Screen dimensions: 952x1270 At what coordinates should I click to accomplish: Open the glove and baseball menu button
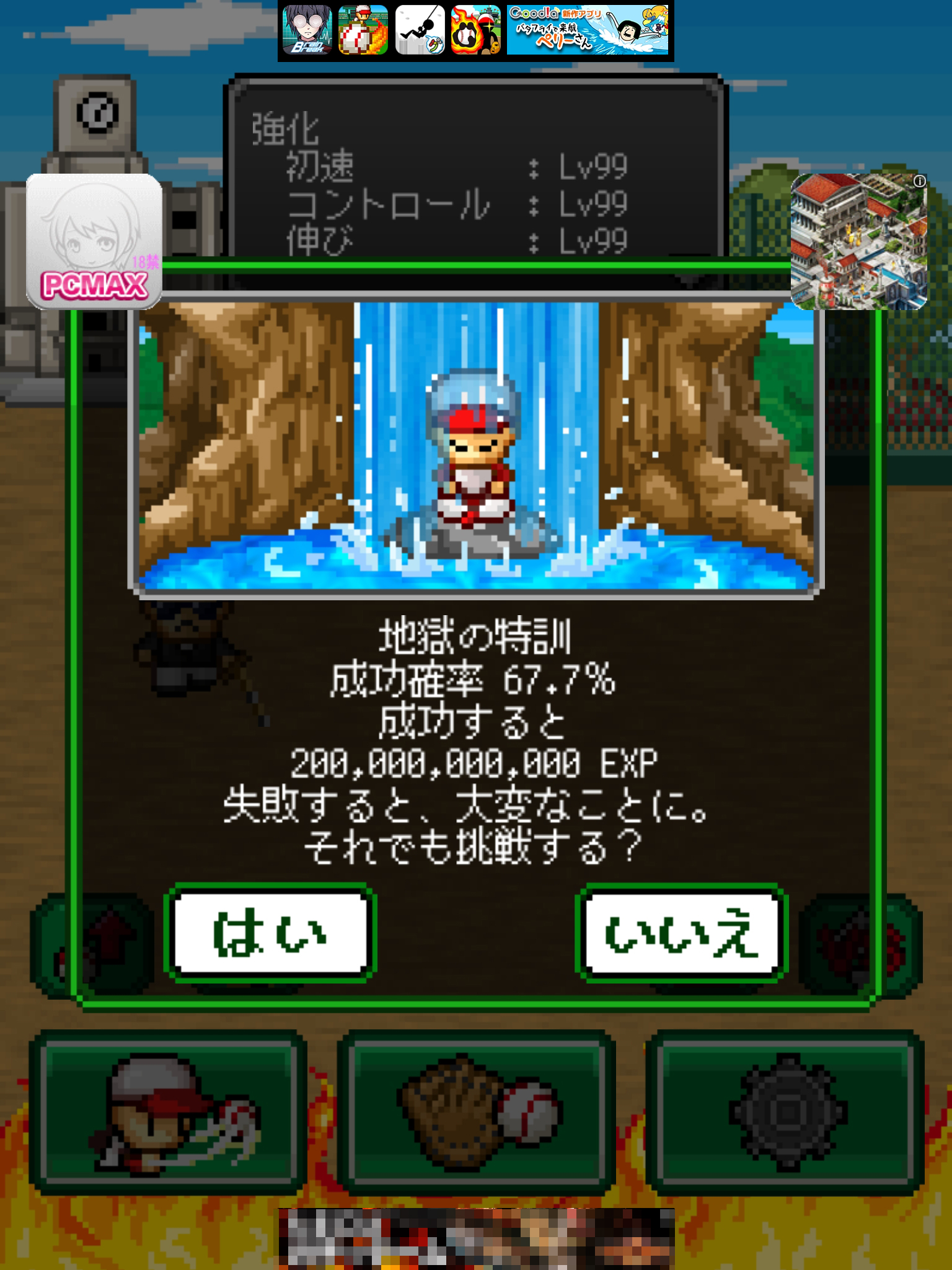pyautogui.click(x=475, y=1114)
